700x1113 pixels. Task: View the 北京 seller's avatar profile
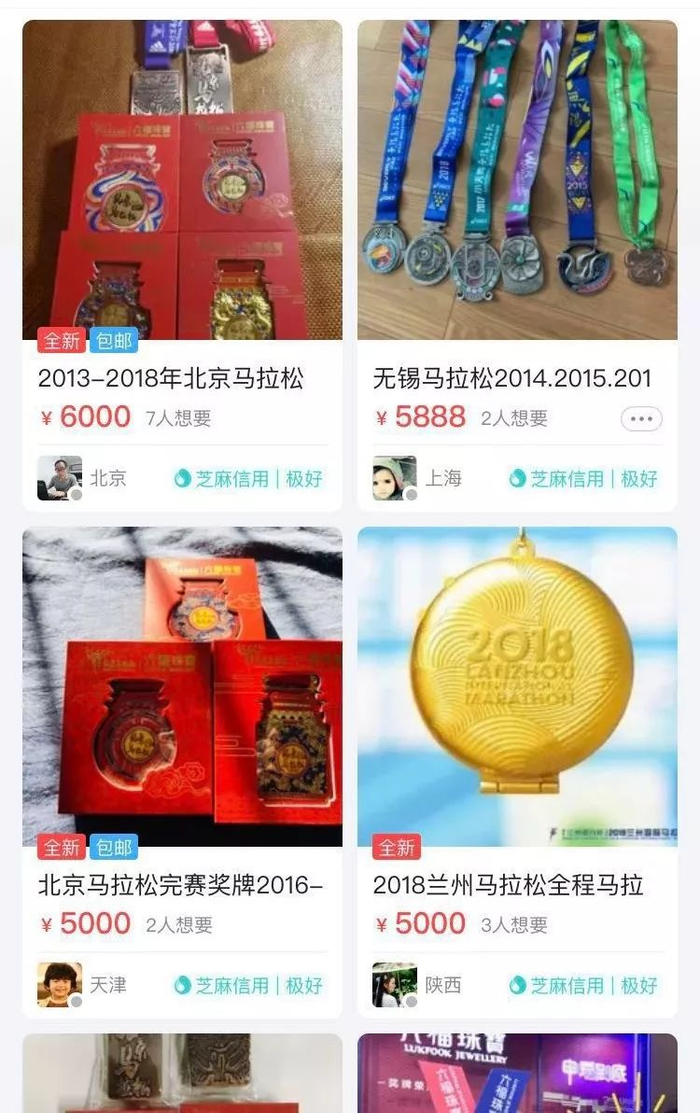(60, 478)
